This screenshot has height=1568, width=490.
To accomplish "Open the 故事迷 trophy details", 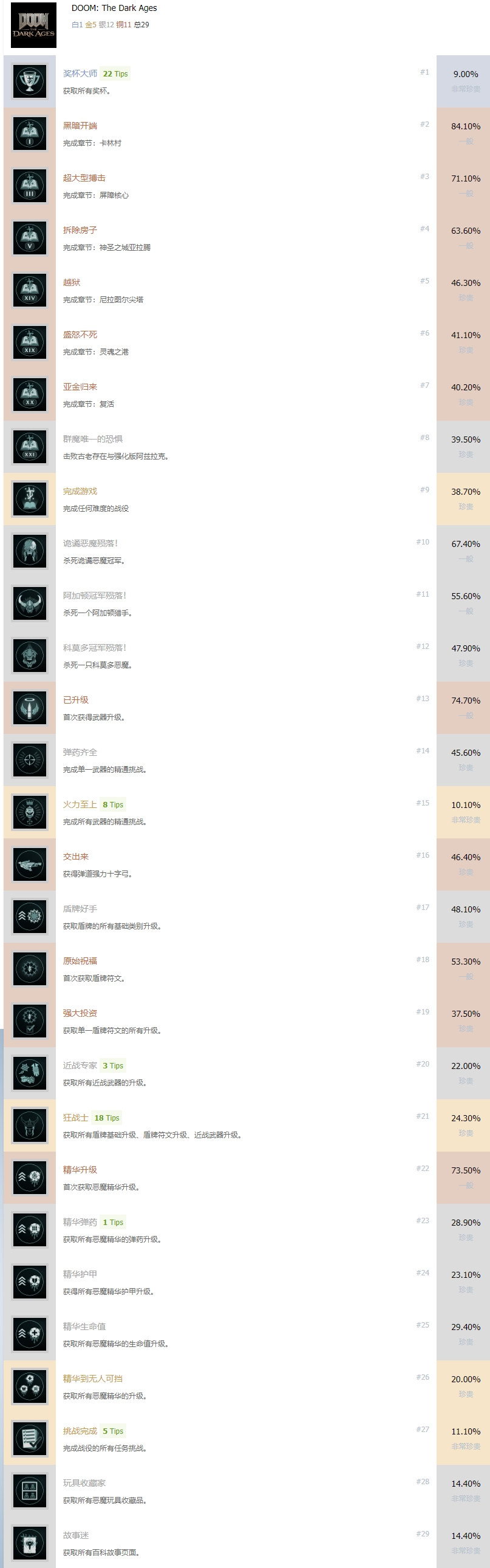I will (75, 1535).
